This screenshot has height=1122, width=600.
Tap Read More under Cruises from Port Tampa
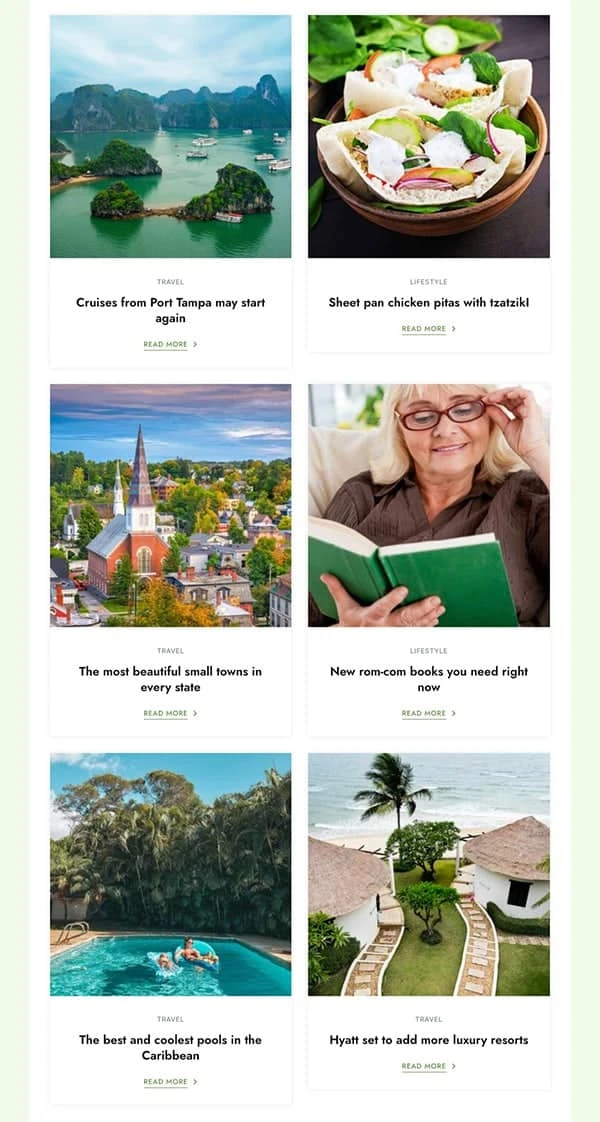170,344
